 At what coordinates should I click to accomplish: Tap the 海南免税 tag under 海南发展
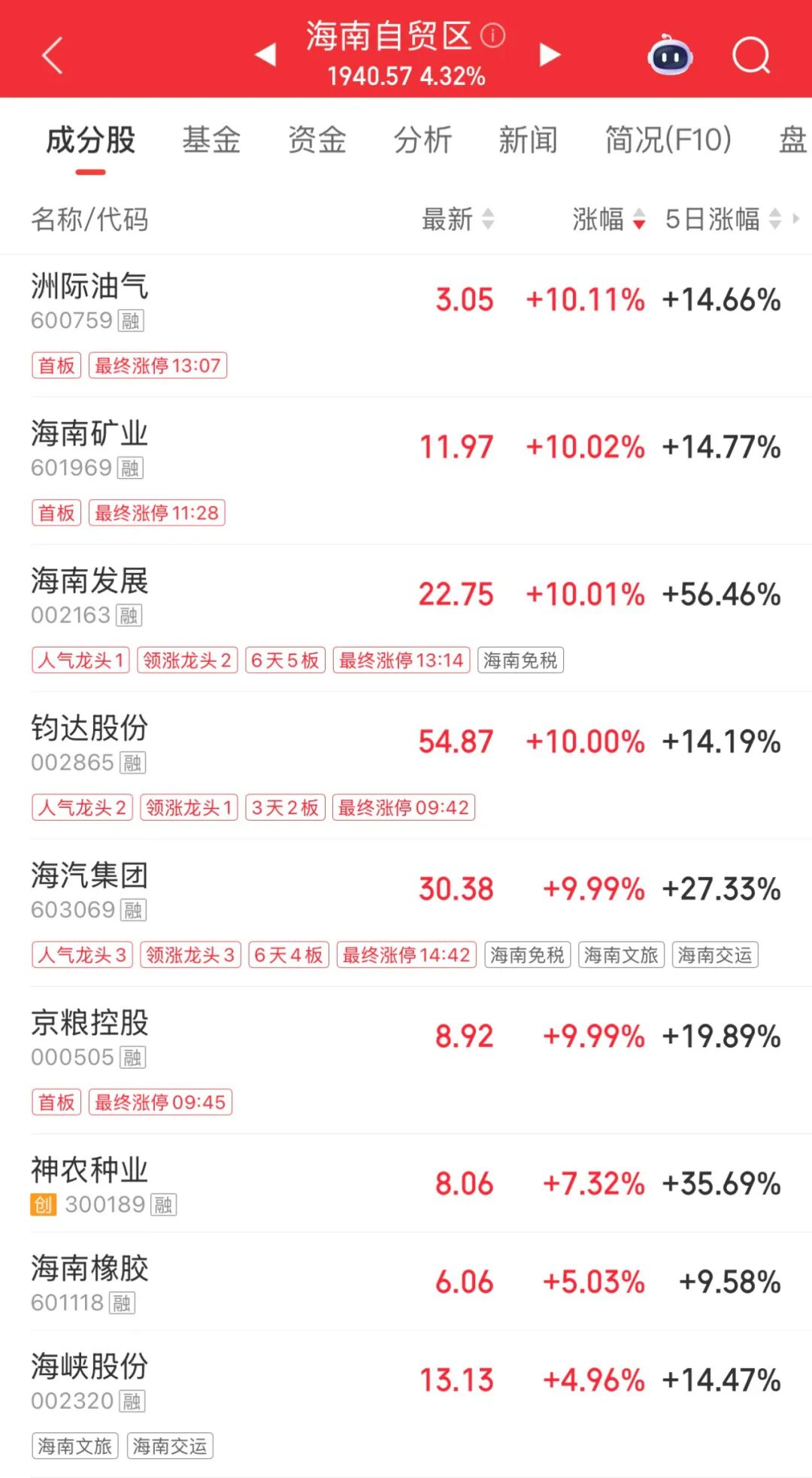pos(520,660)
